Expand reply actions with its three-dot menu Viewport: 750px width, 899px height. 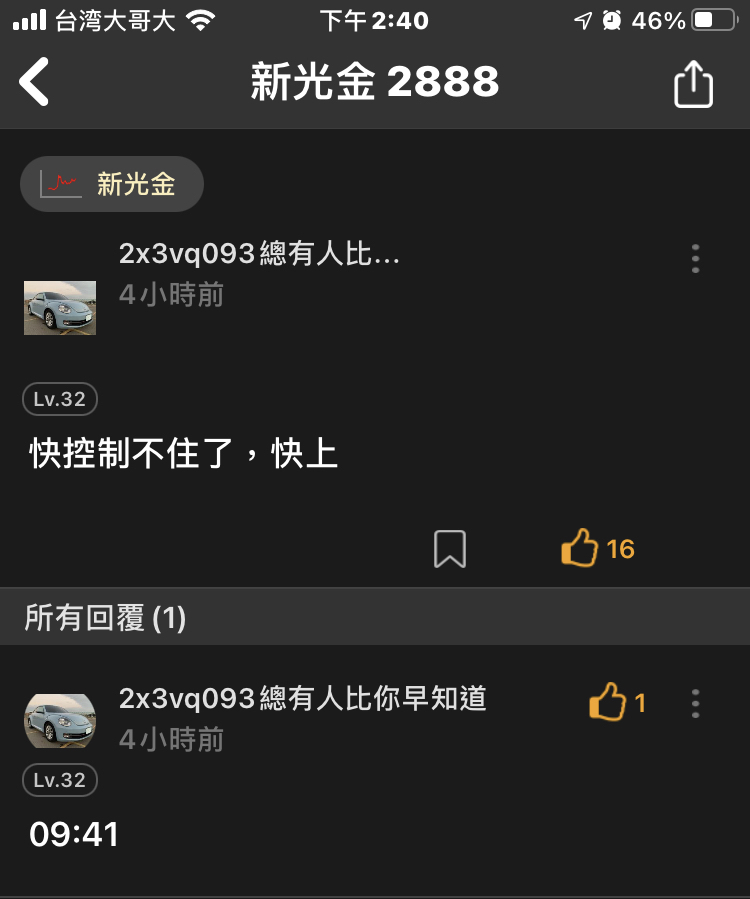695,703
